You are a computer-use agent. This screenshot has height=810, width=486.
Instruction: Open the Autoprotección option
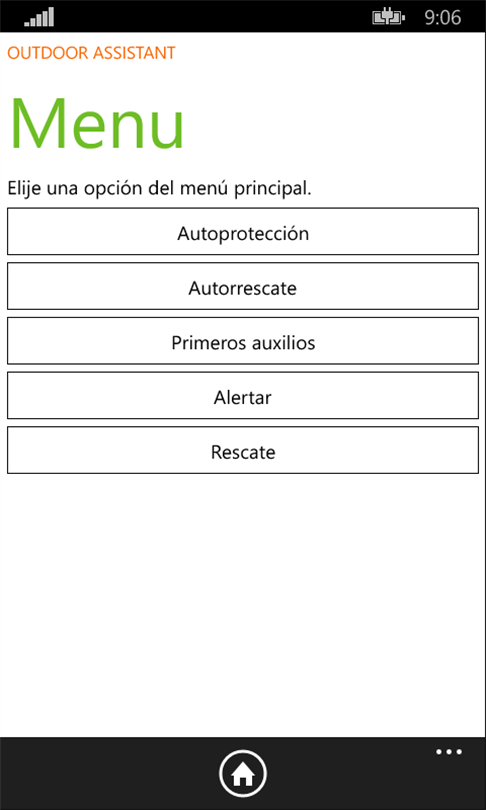click(x=243, y=231)
